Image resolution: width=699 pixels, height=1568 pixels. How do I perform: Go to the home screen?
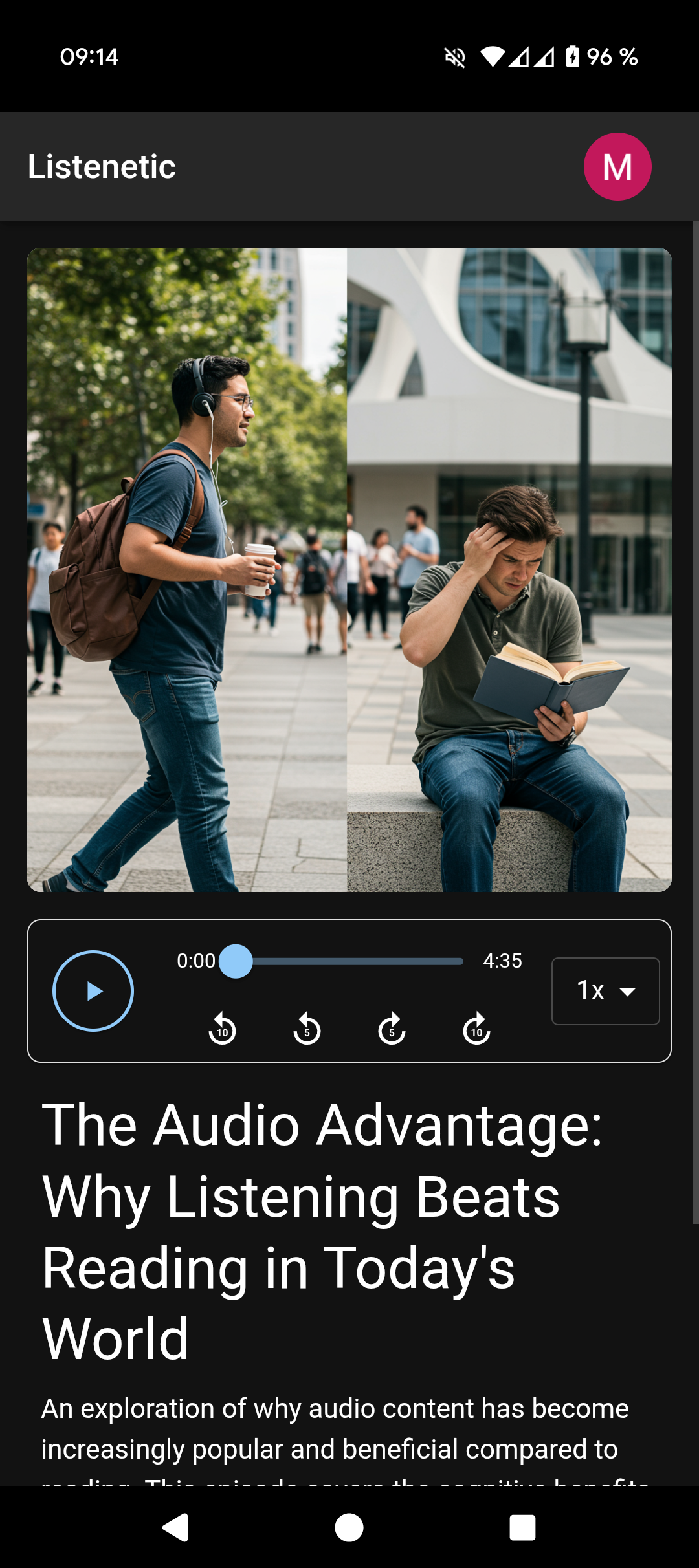point(349,1528)
